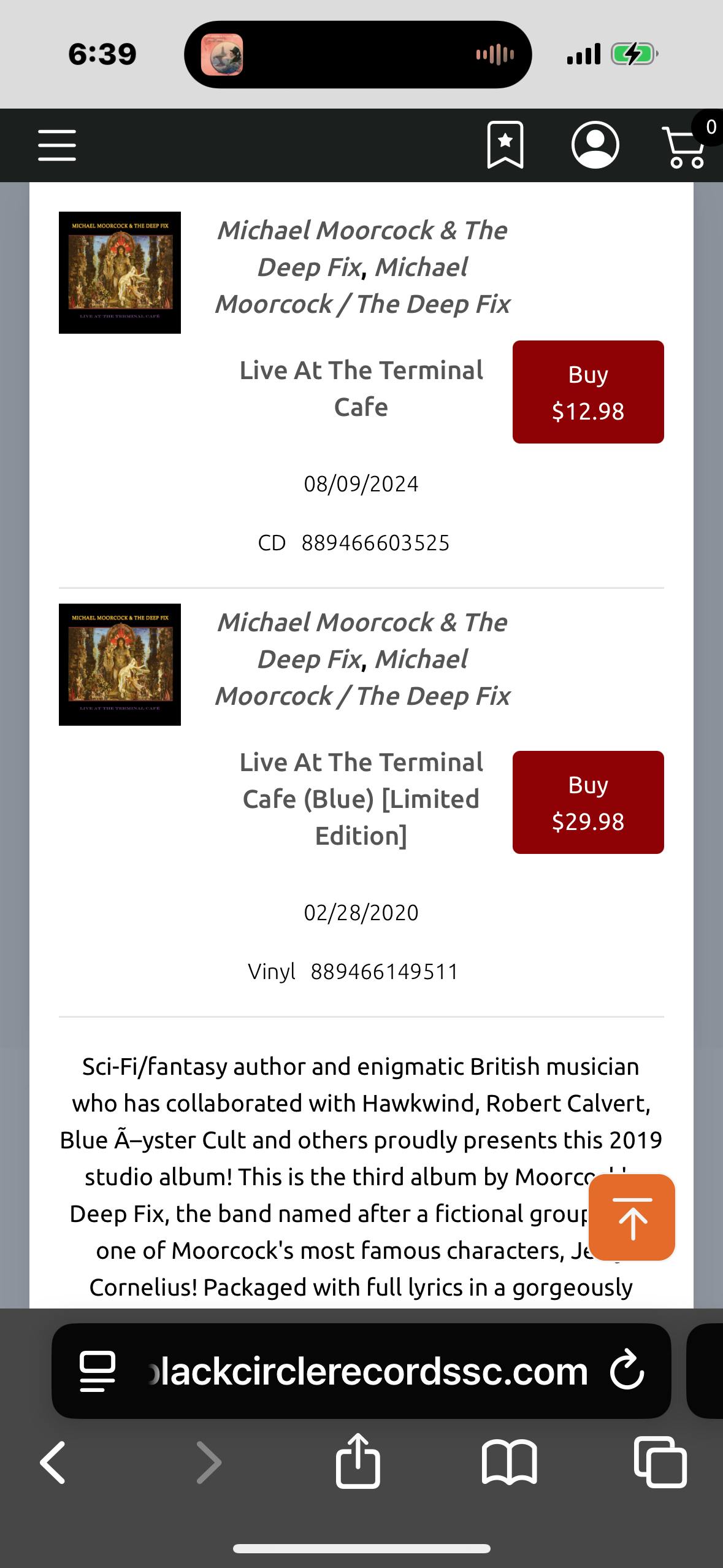Open the user account icon
This screenshot has height=1568, width=723.
point(595,145)
